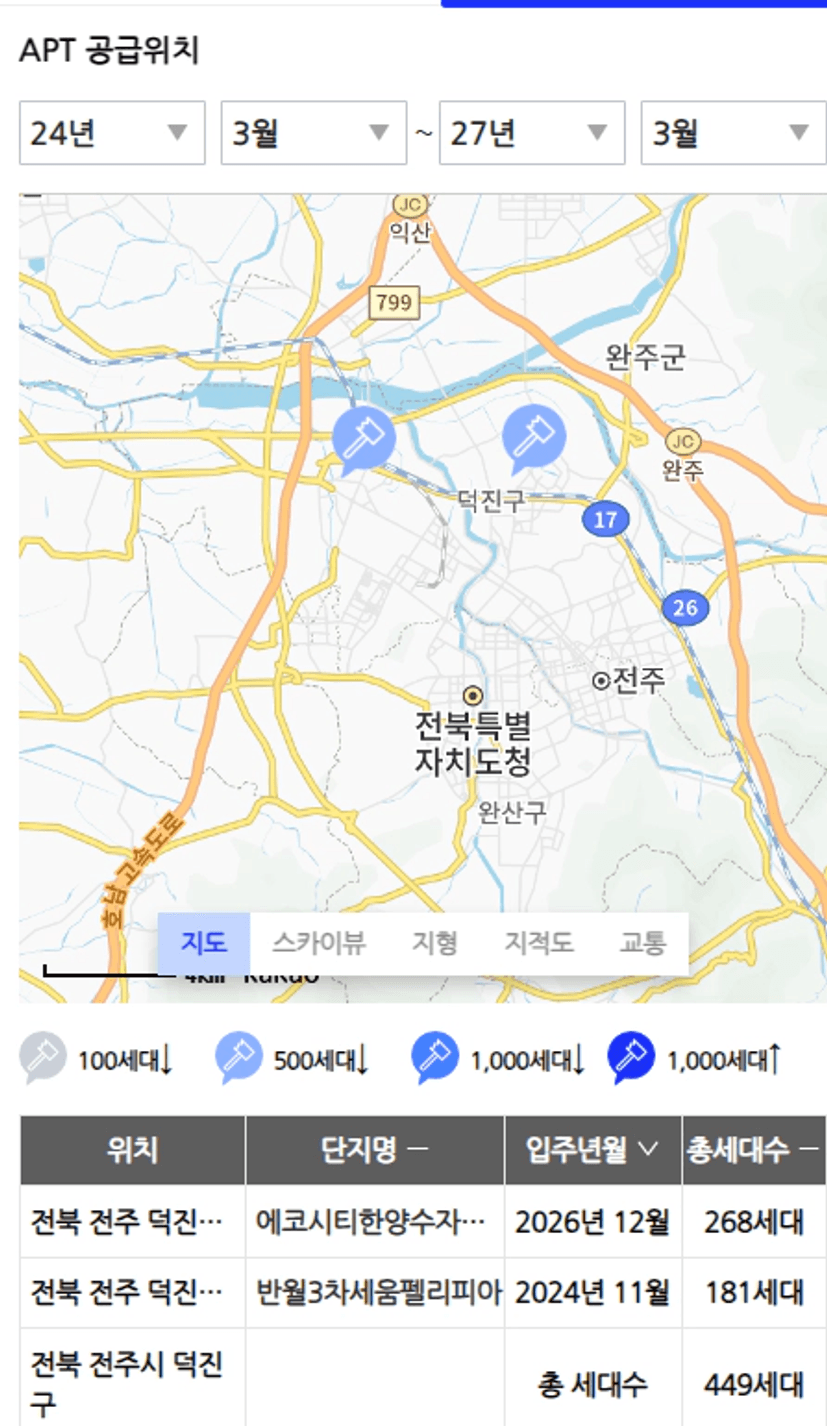Sort the table by 총세대수 column
Screen dimensions: 827x1426
tap(753, 1150)
